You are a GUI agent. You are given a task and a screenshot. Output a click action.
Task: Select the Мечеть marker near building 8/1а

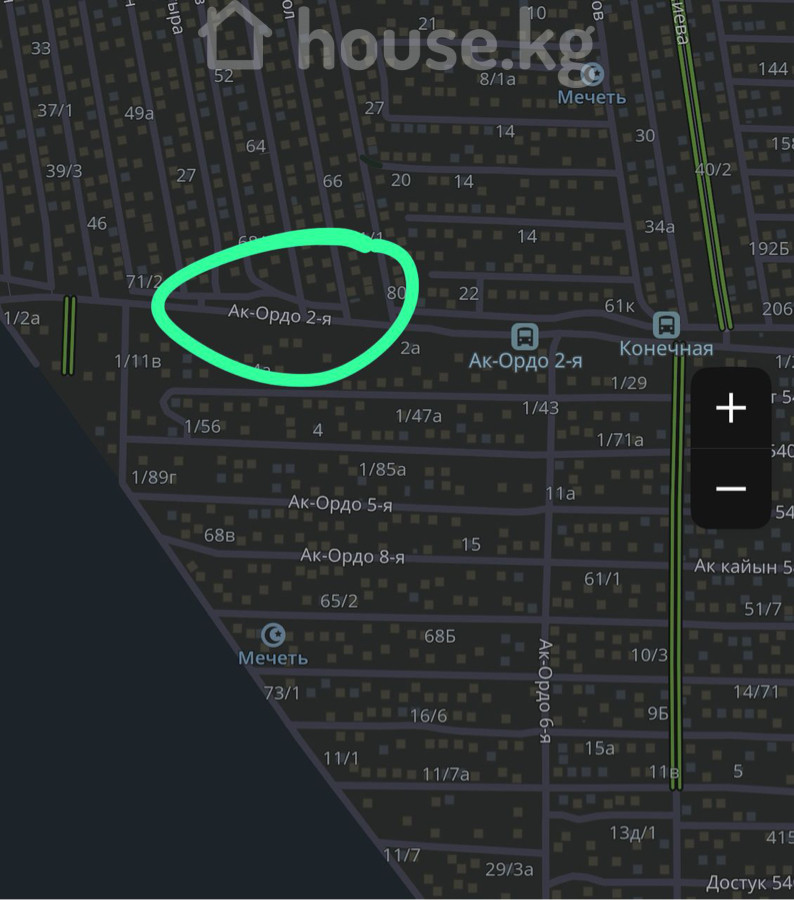coord(593,74)
